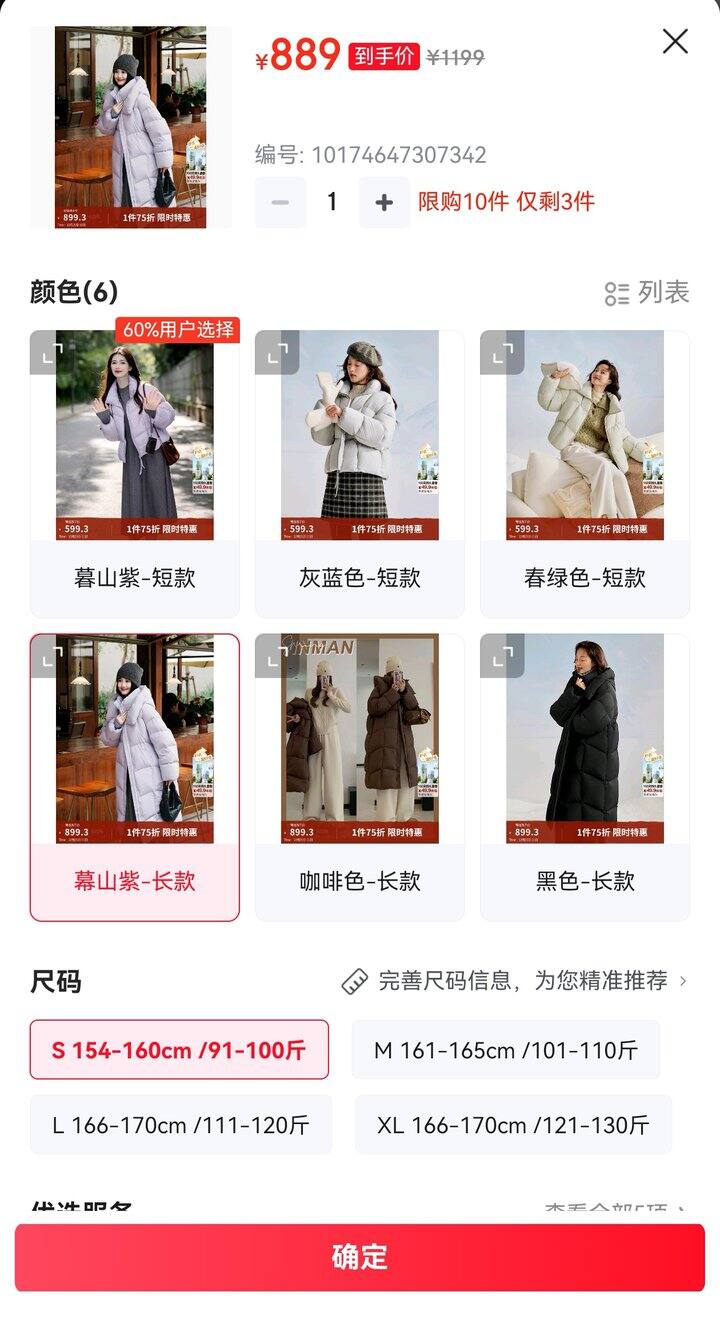Increase quantity with the plus button

click(x=384, y=202)
